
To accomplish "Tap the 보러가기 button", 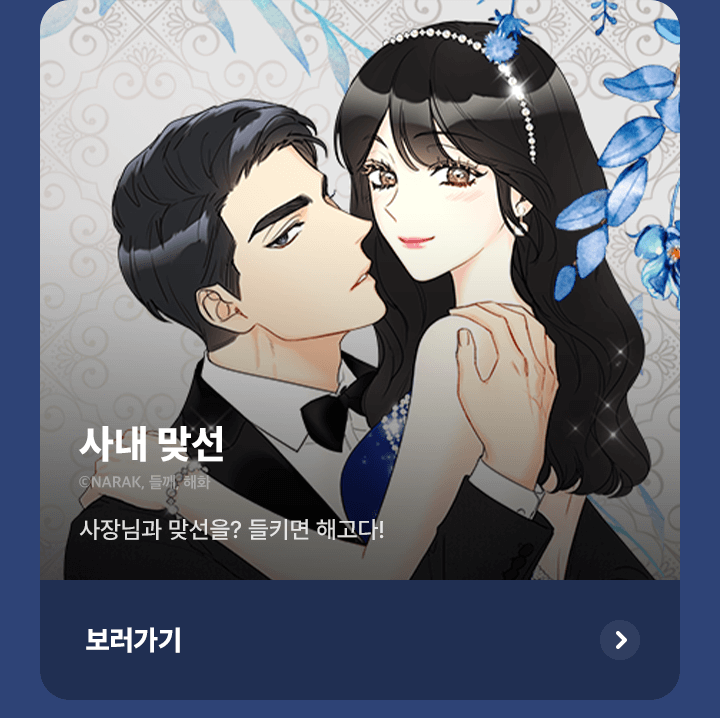I will [x=360, y=640].
